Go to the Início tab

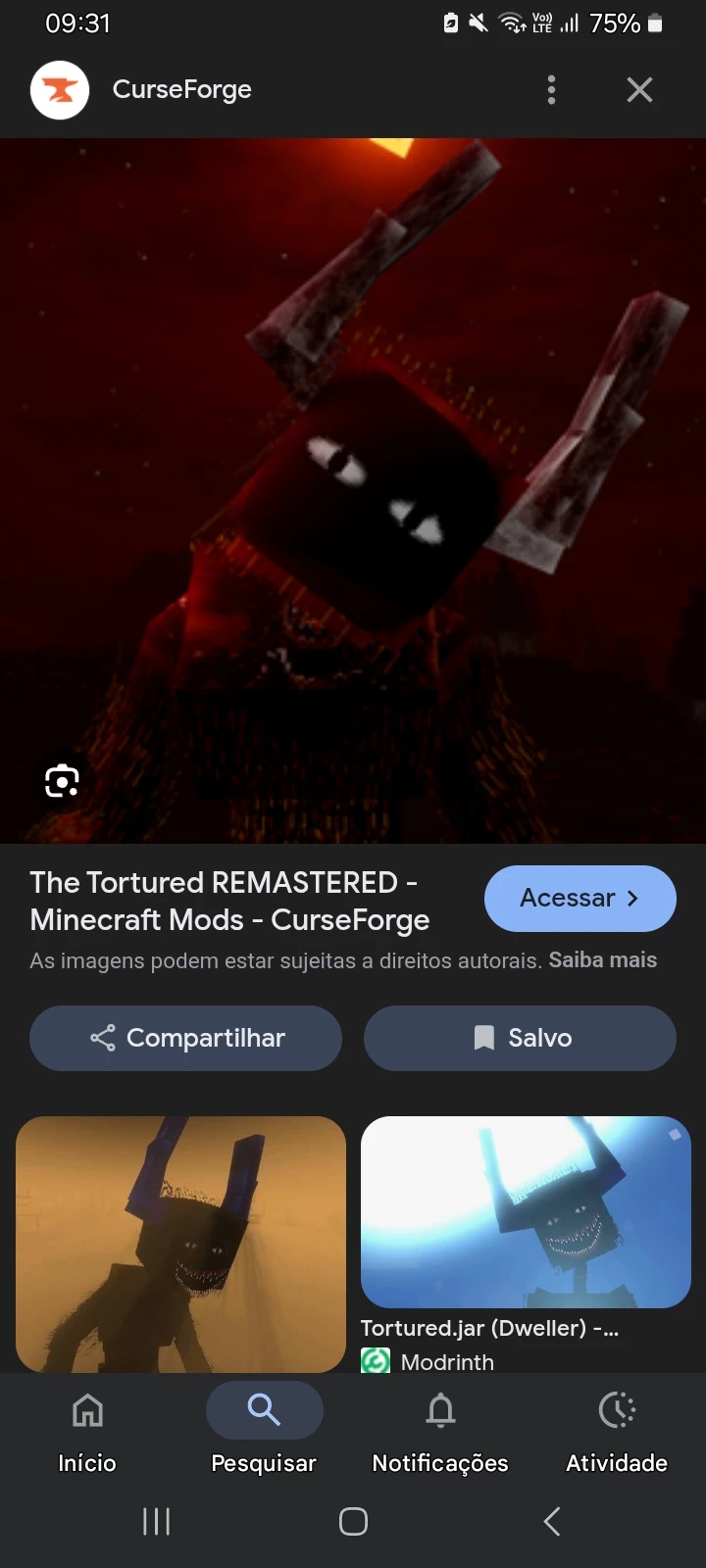click(x=87, y=1431)
